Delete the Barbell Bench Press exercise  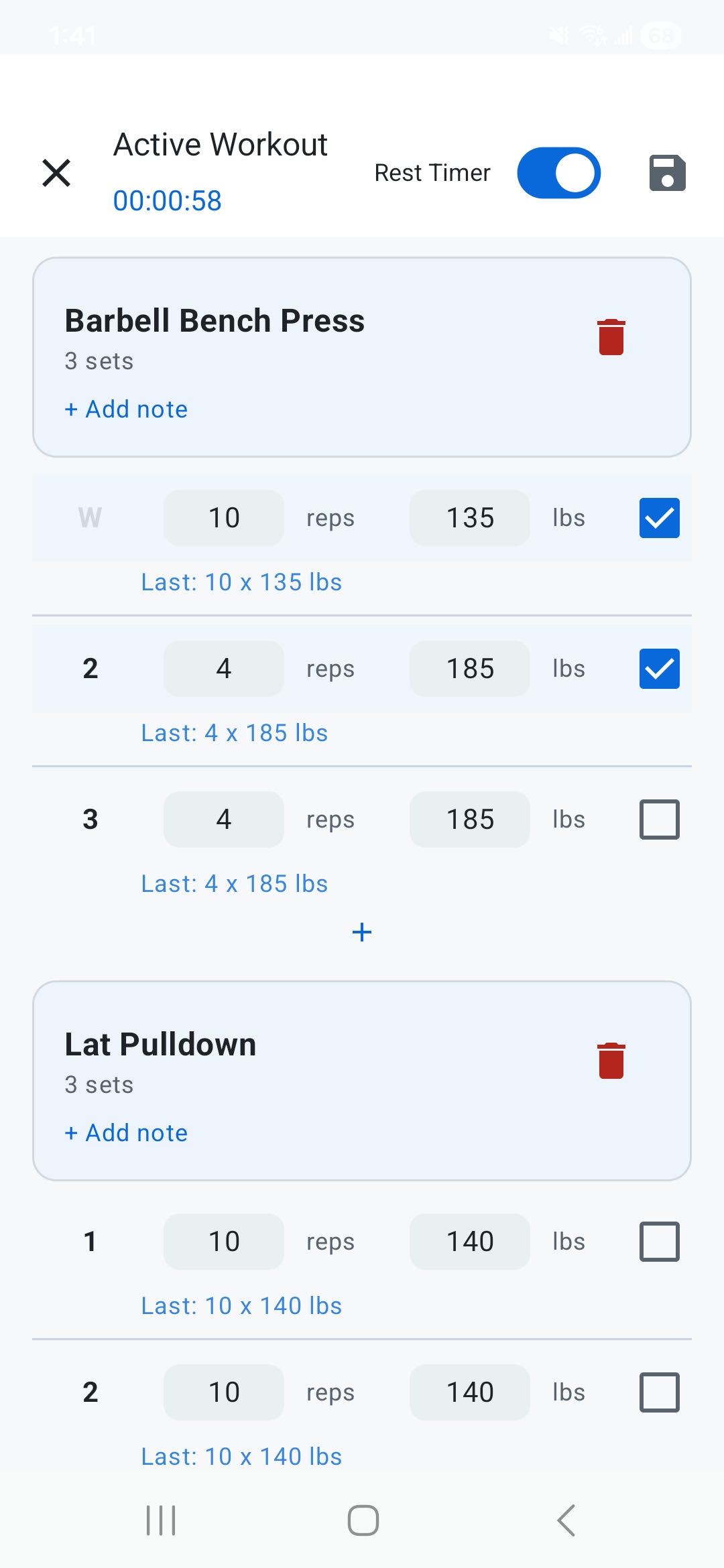point(610,337)
